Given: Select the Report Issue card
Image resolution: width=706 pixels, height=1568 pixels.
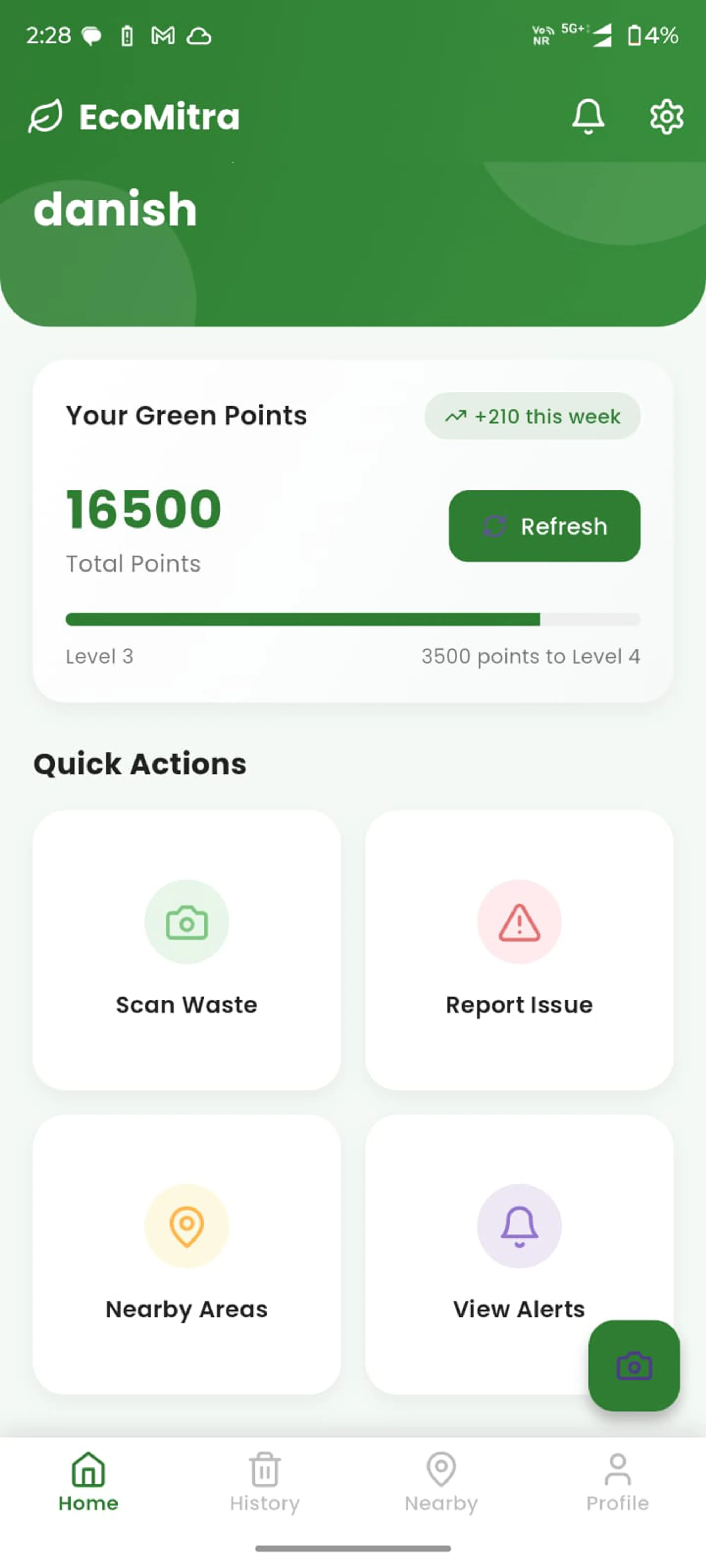Looking at the screenshot, I should [x=519, y=949].
